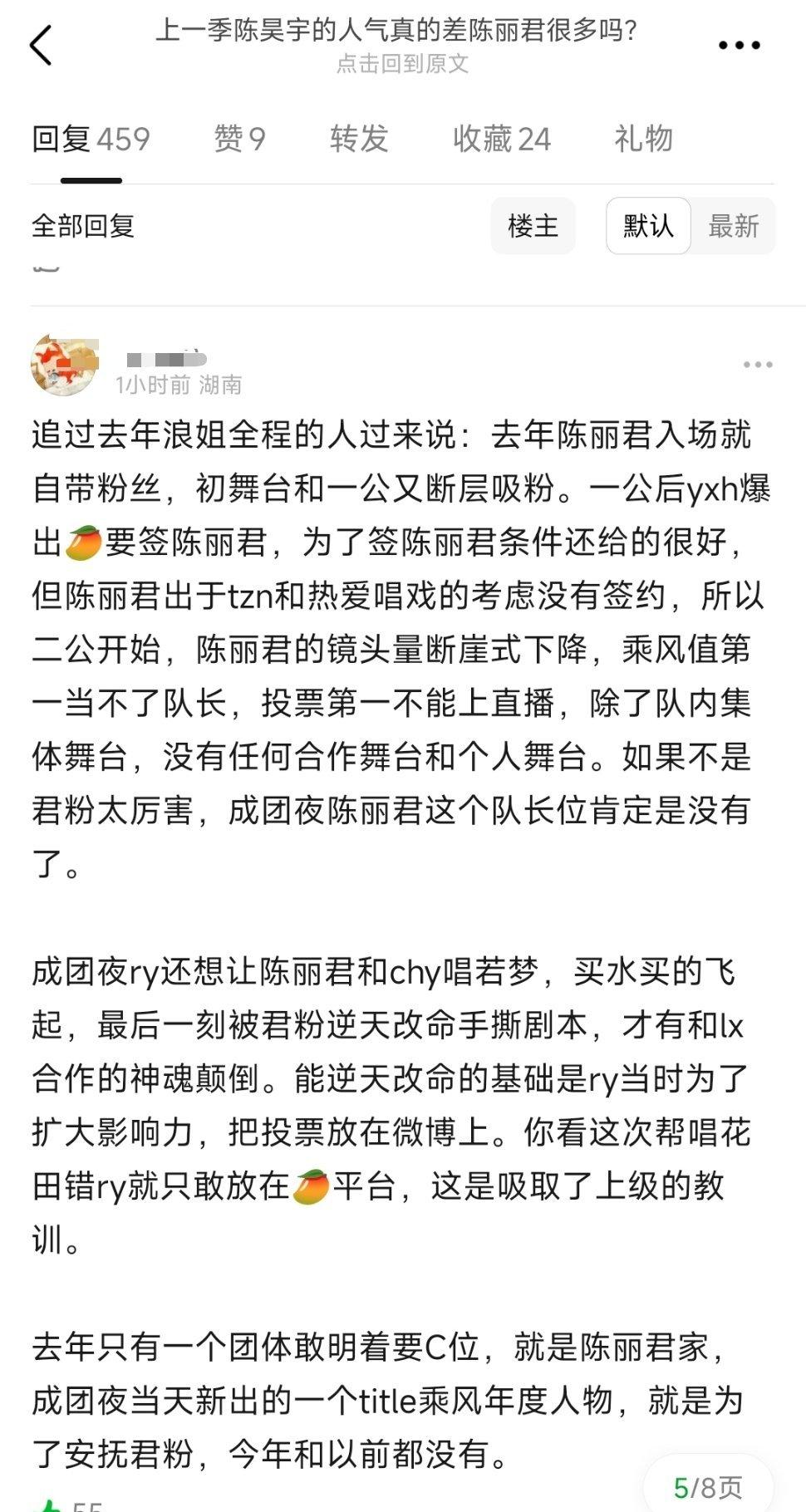Tap the 5/8页 page indicator
The width and height of the screenshot is (806, 1512).
point(708,1487)
